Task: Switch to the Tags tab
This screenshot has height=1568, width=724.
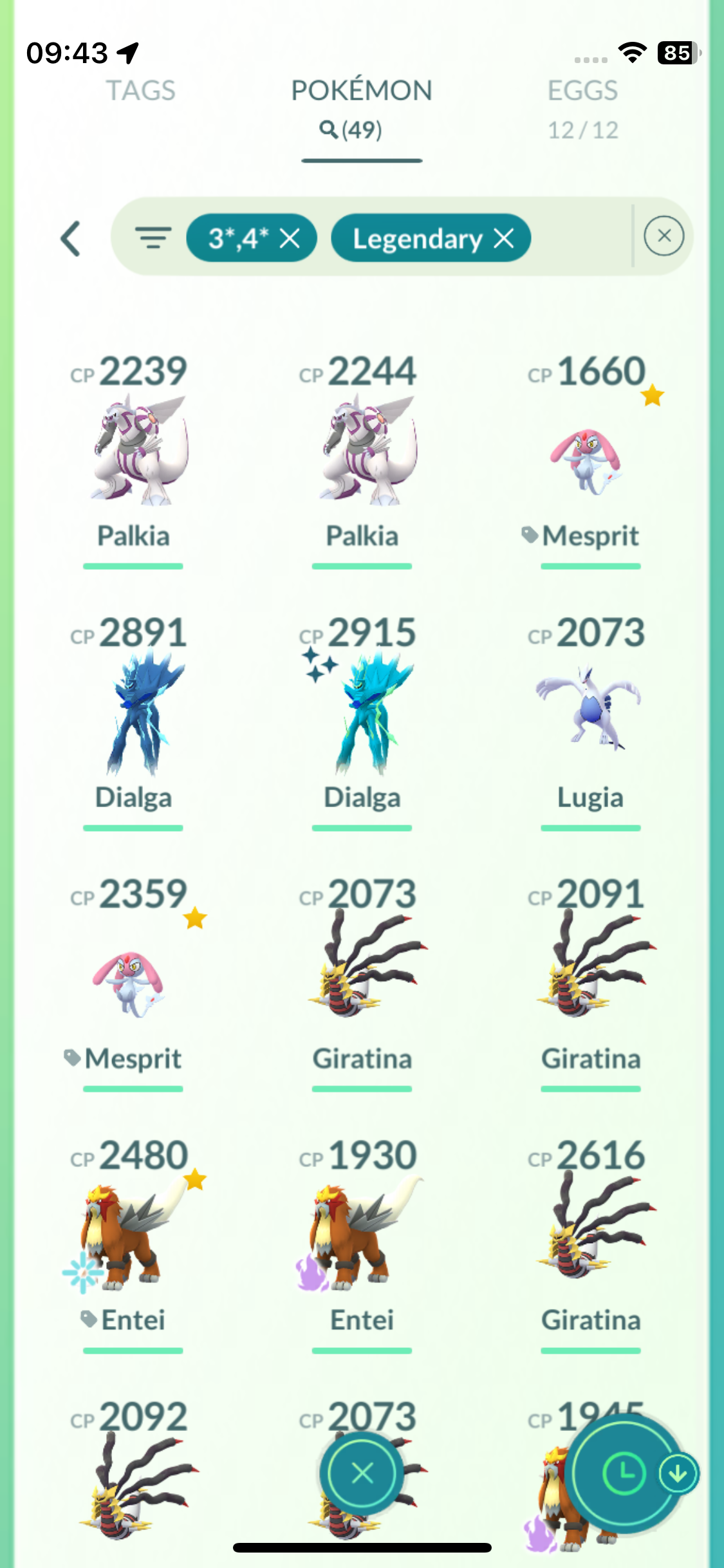Action: 140,91
